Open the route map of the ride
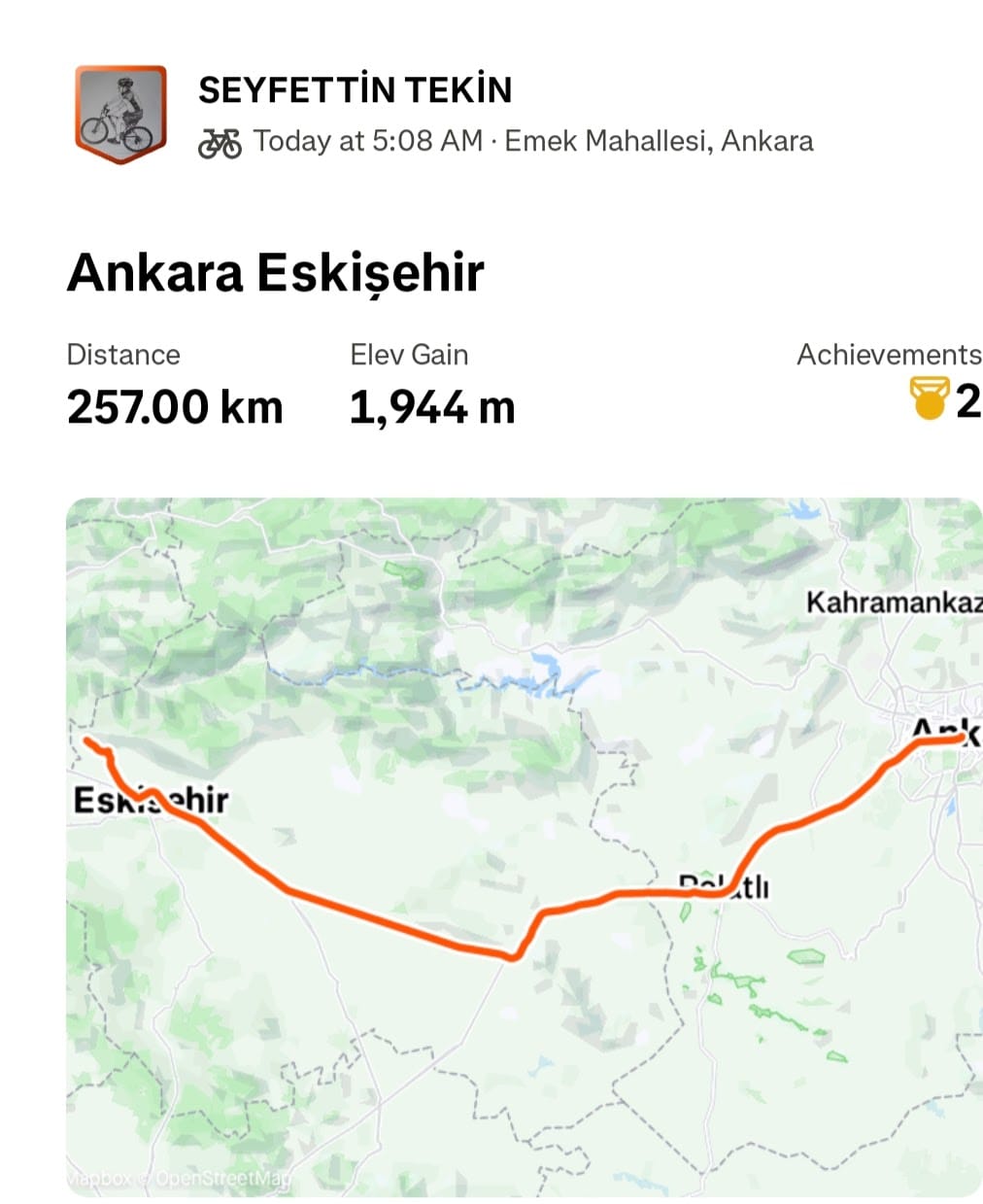Viewport: 983px width, 1204px height. pyautogui.click(x=525, y=845)
